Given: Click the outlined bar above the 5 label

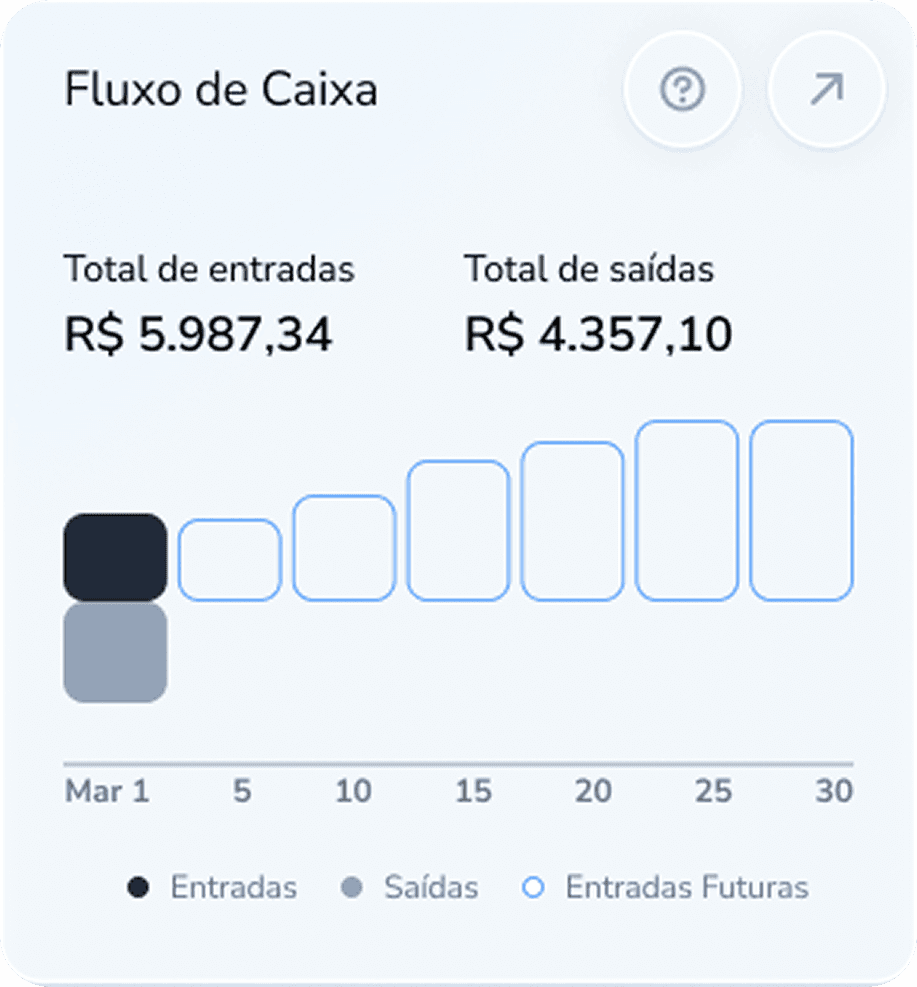Looking at the screenshot, I should click(x=229, y=558).
